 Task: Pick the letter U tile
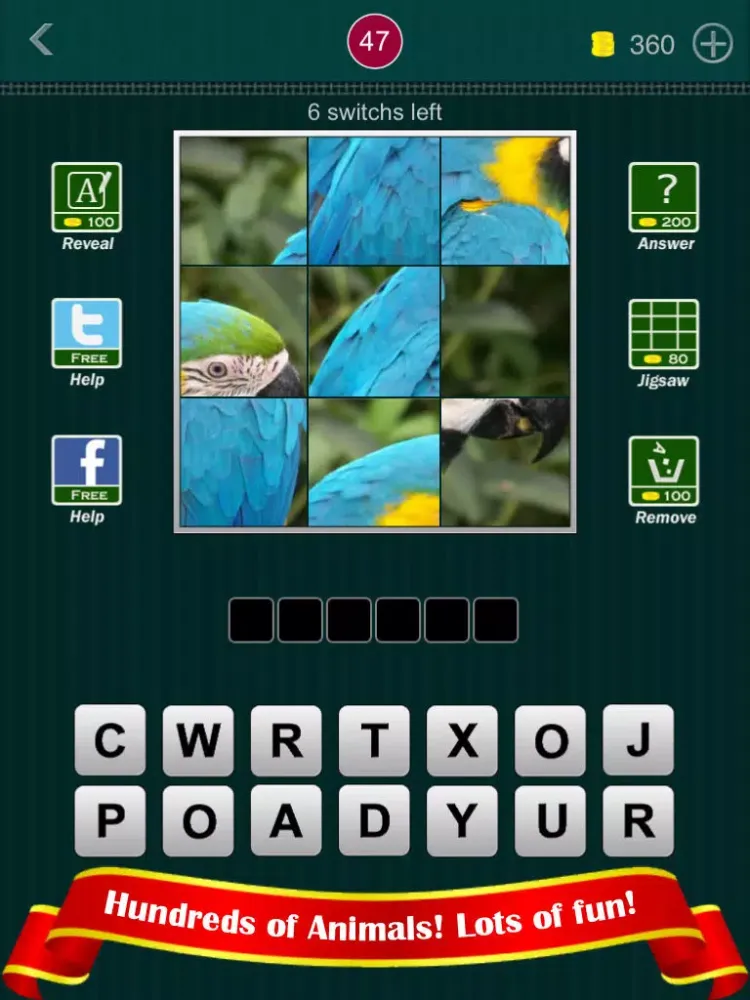[x=550, y=821]
